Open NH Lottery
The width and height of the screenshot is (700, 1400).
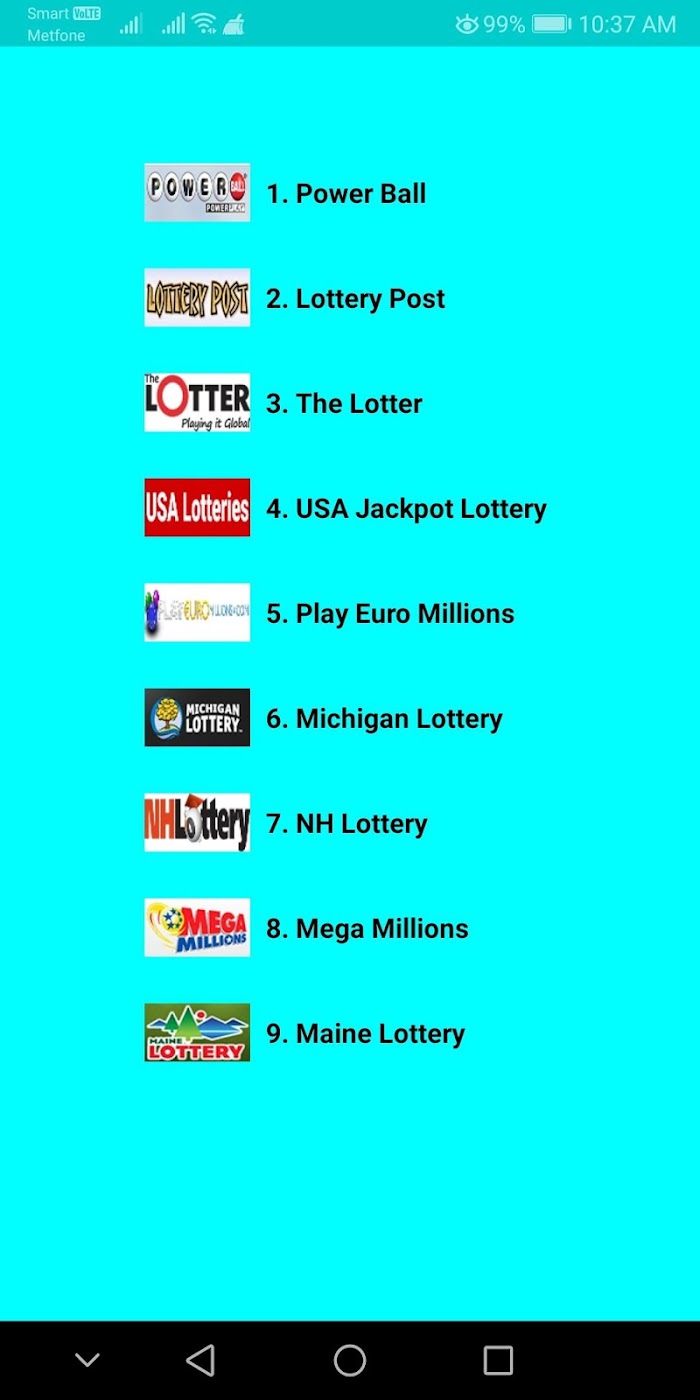(346, 823)
